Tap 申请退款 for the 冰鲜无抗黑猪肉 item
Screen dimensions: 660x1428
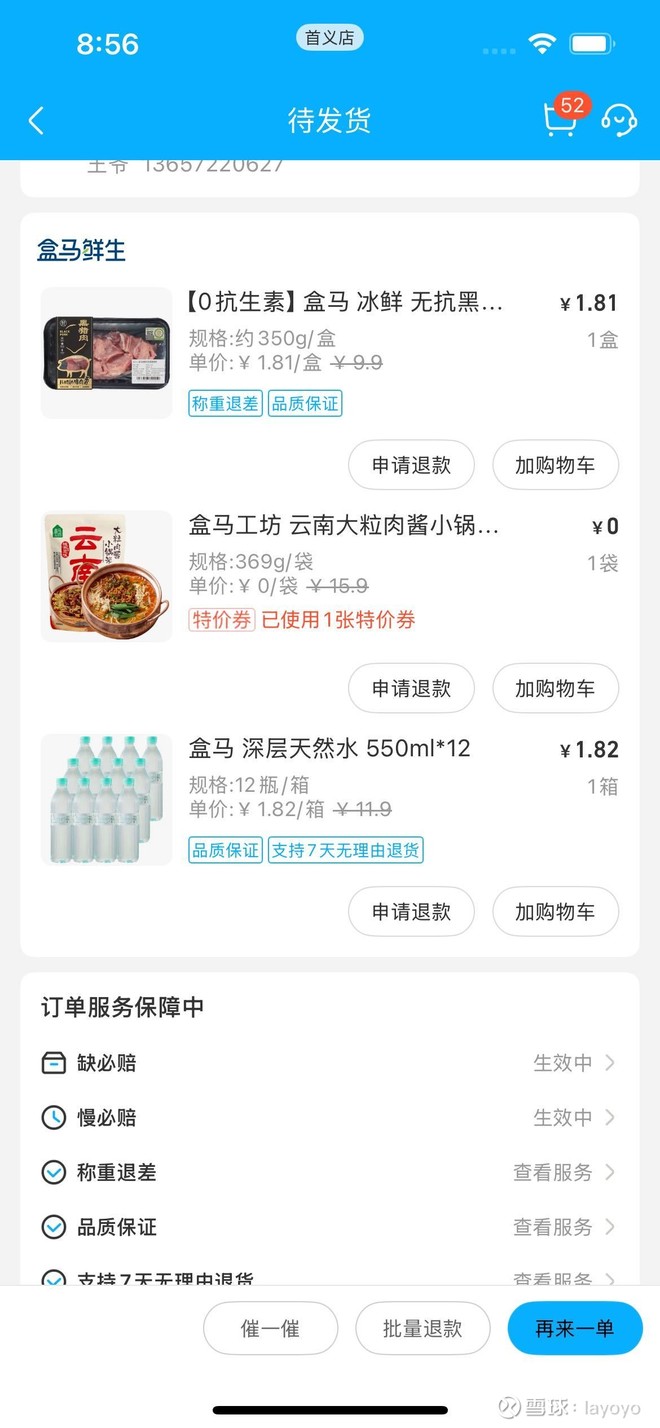coord(411,465)
